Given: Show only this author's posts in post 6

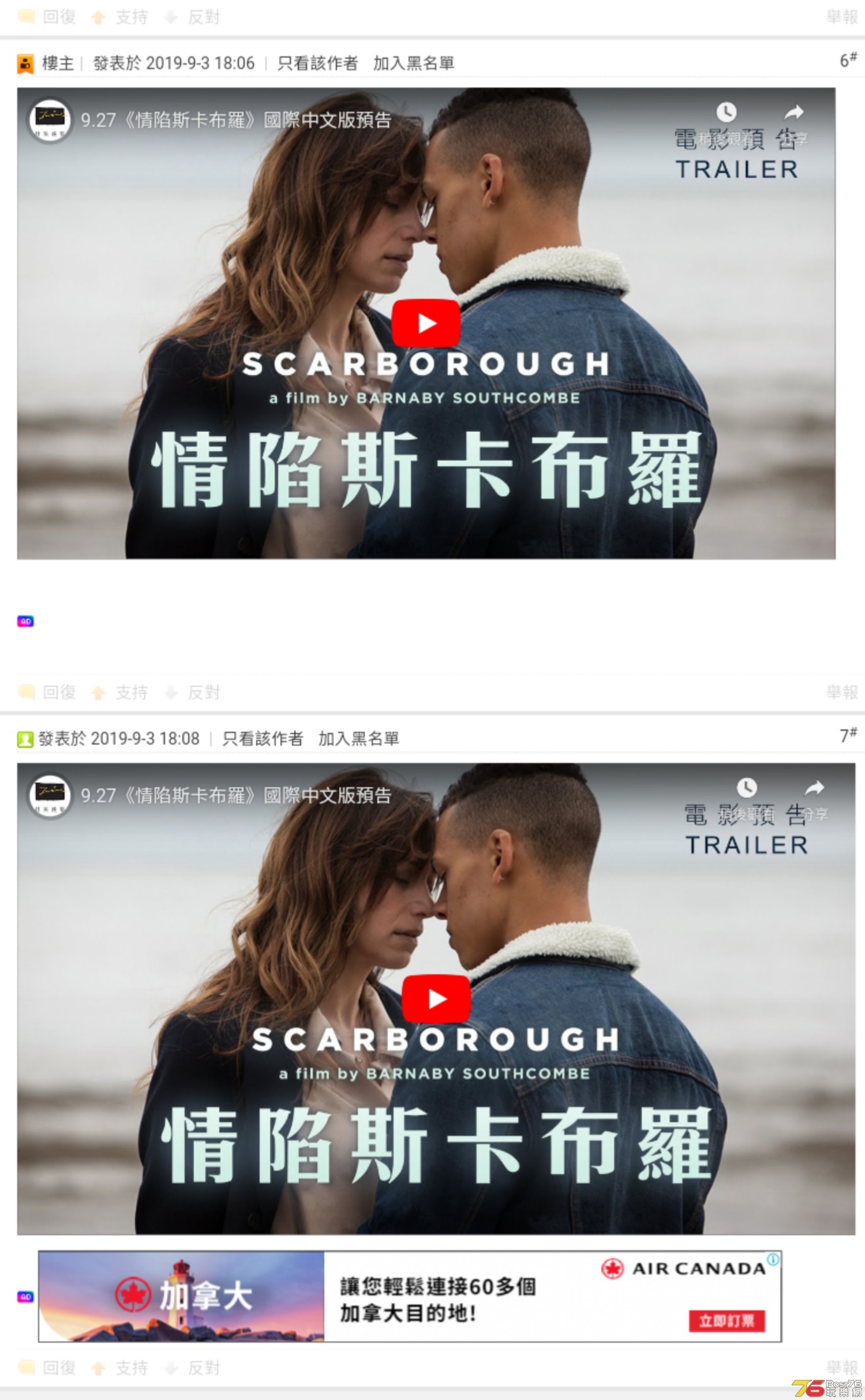Looking at the screenshot, I should [x=317, y=63].
